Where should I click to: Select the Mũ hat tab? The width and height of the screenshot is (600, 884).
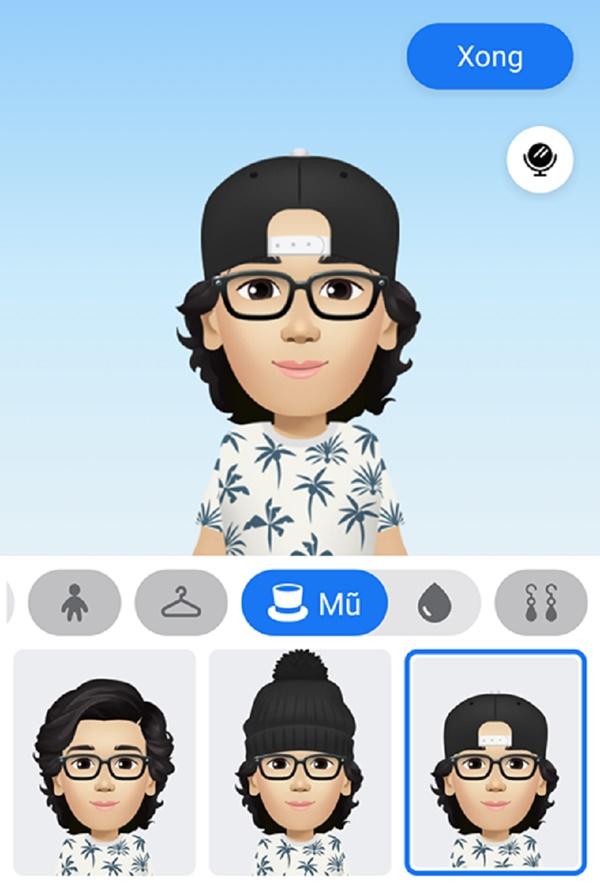(x=314, y=603)
